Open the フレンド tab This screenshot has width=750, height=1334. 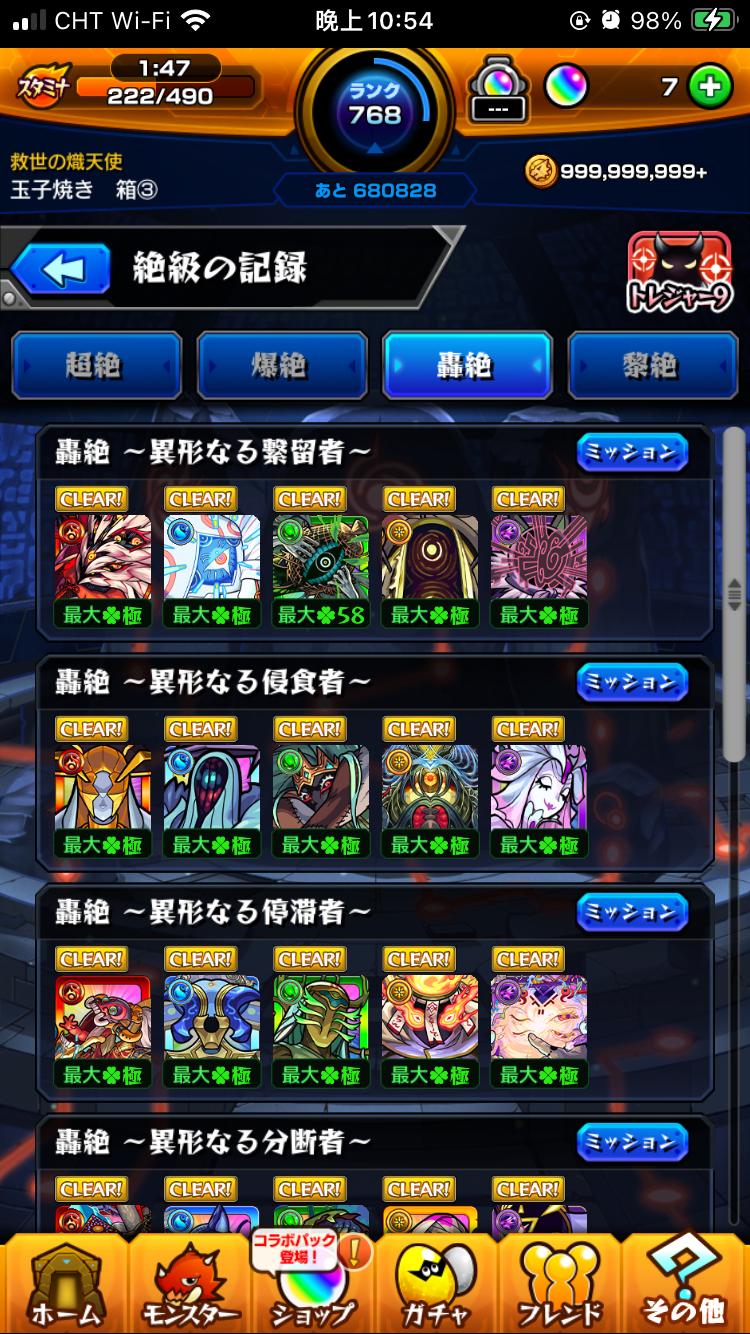(560, 1285)
